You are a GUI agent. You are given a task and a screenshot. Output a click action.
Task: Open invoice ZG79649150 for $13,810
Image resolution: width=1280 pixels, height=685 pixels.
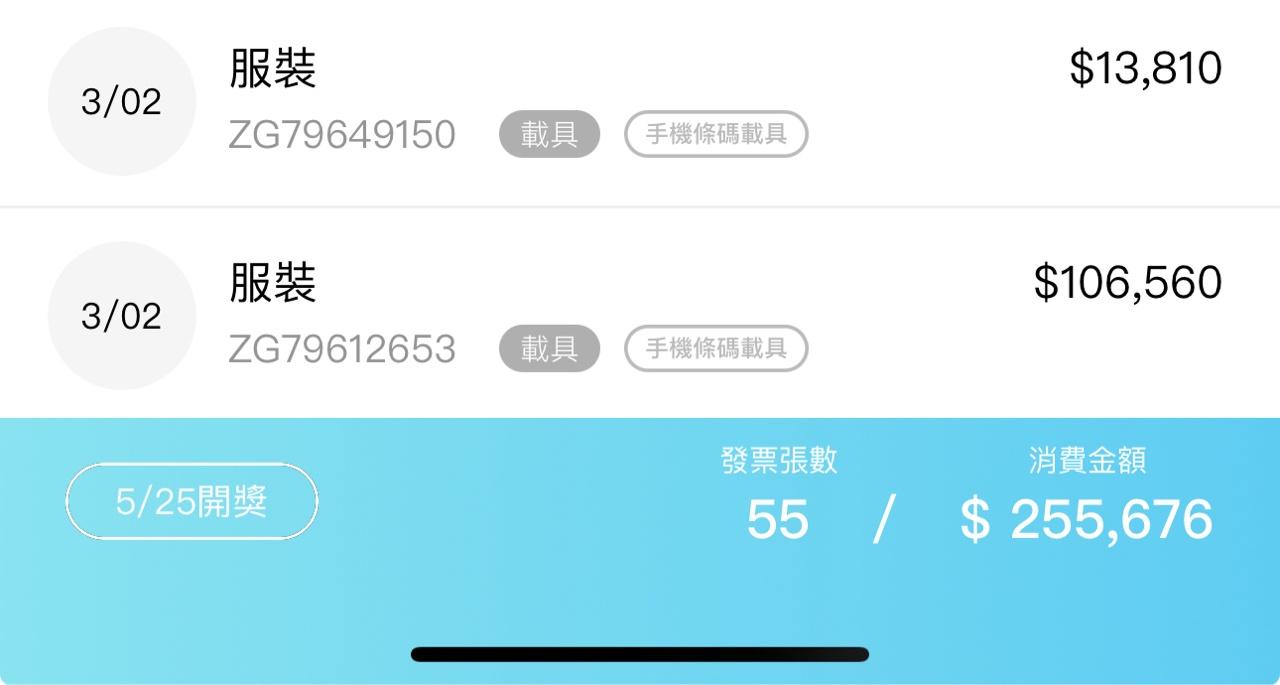pyautogui.click(x=640, y=101)
